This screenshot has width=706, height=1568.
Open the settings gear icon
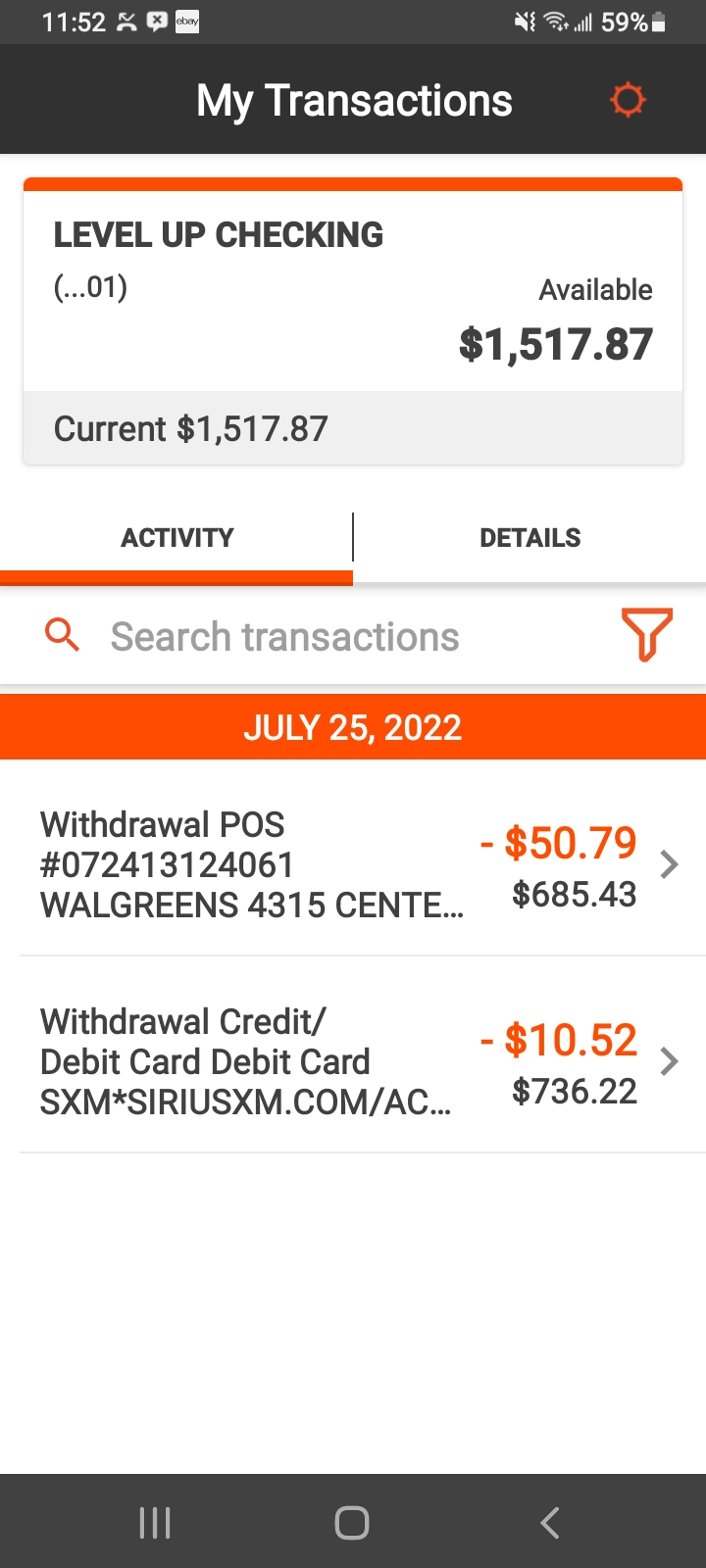coord(628,100)
